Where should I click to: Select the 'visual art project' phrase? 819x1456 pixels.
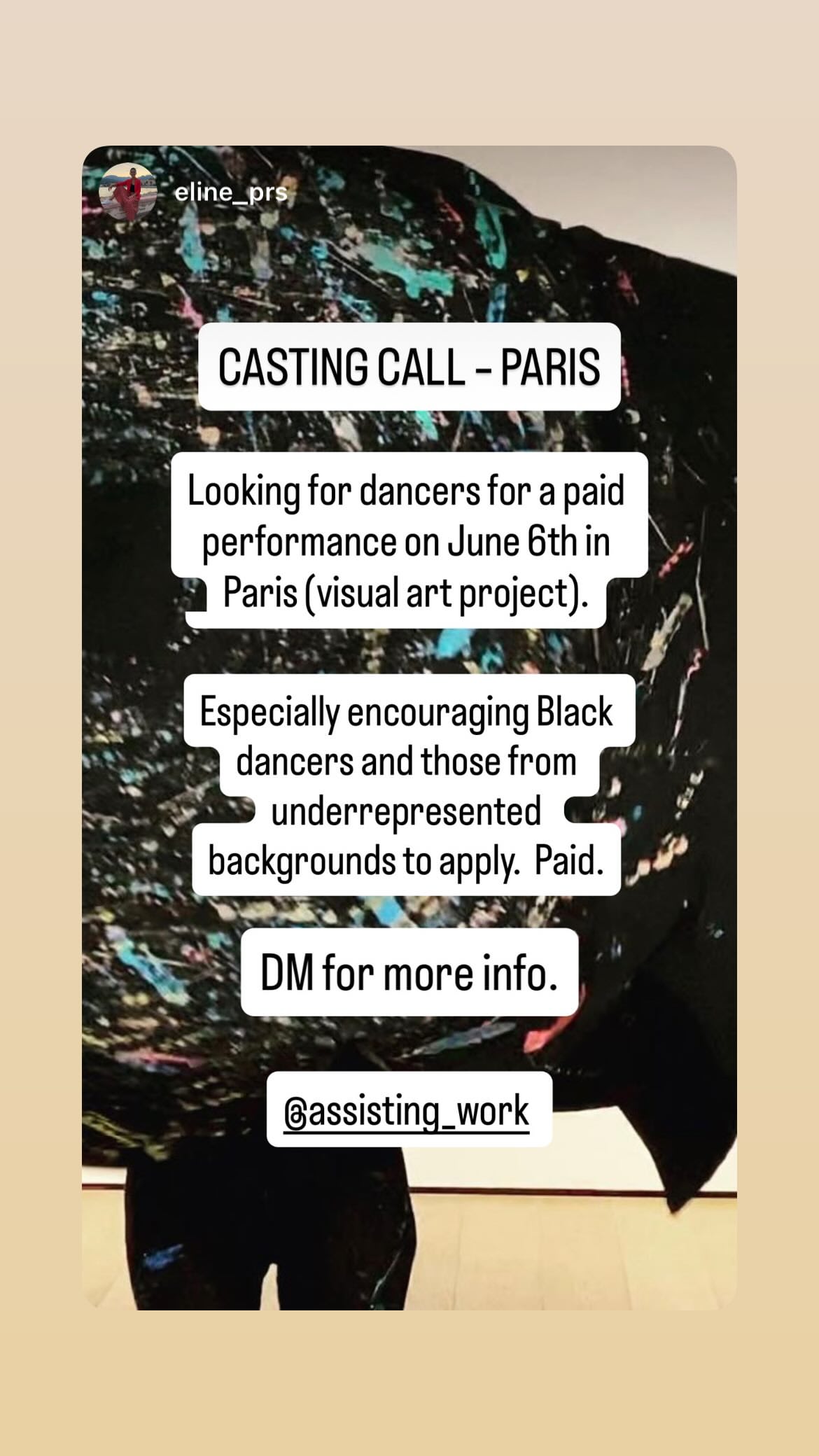452,591
